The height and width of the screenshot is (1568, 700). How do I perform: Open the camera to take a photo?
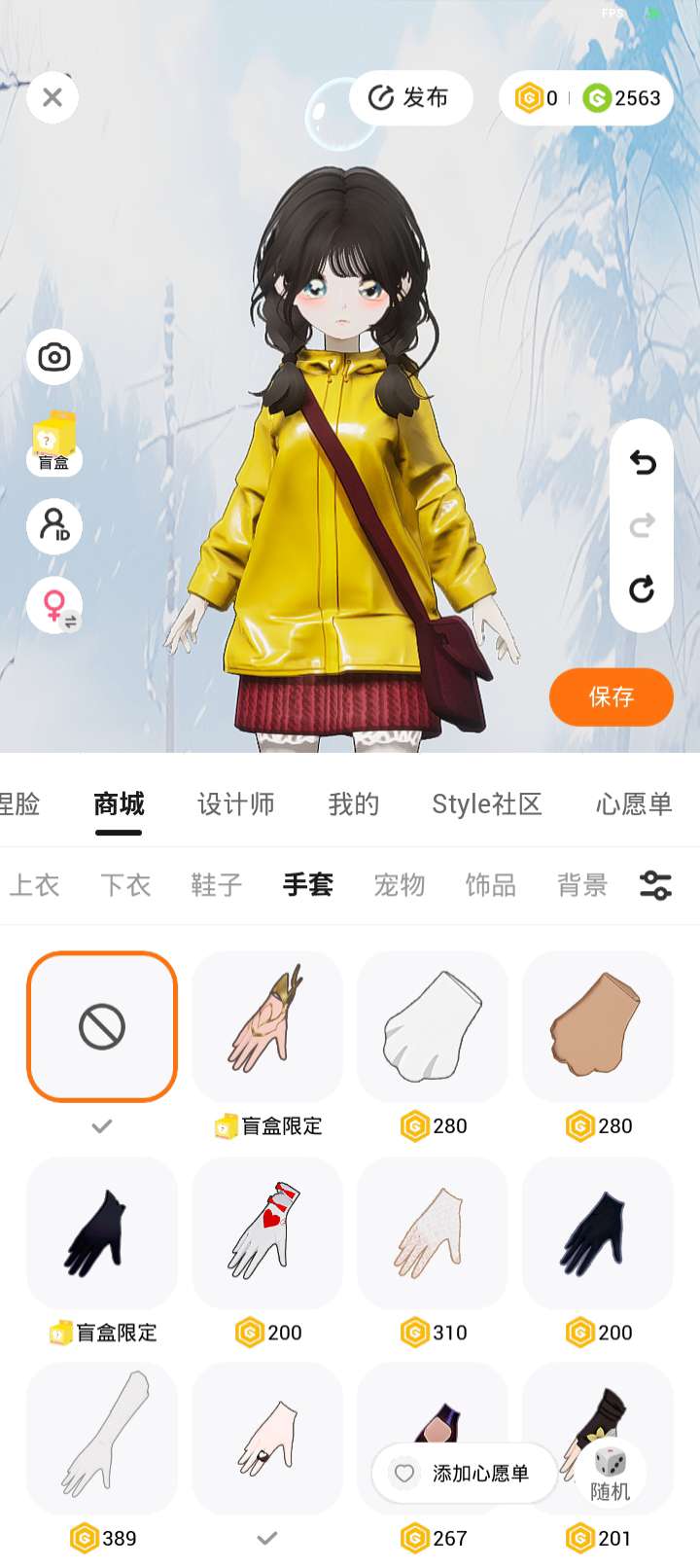[x=54, y=357]
